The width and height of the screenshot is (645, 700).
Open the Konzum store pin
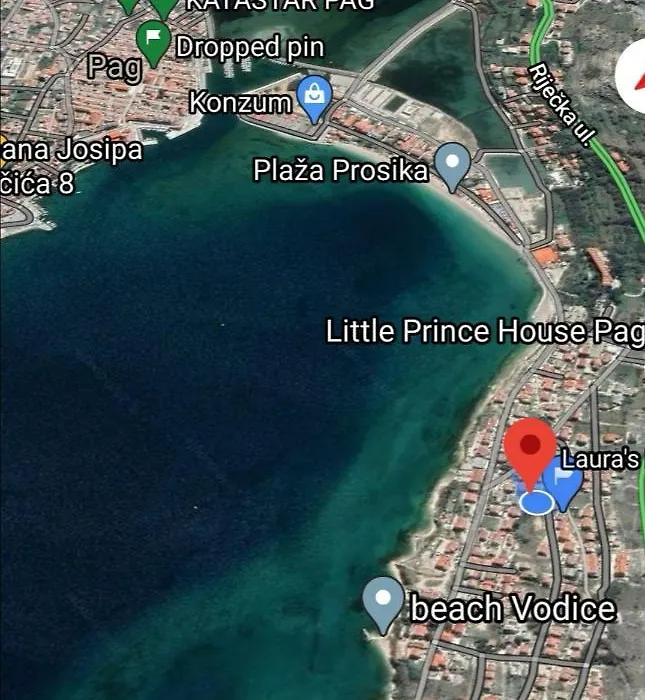(315, 98)
